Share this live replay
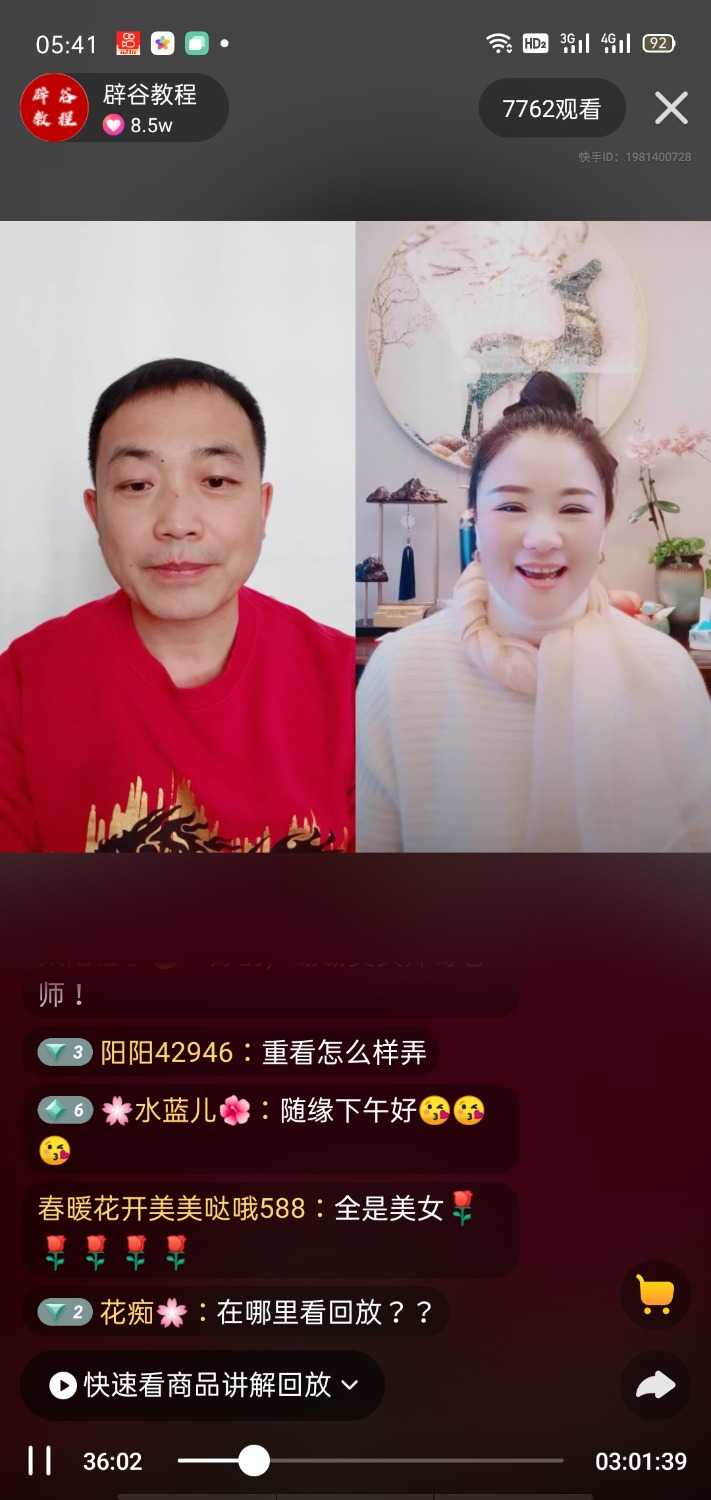The image size is (711, 1500). [655, 1385]
